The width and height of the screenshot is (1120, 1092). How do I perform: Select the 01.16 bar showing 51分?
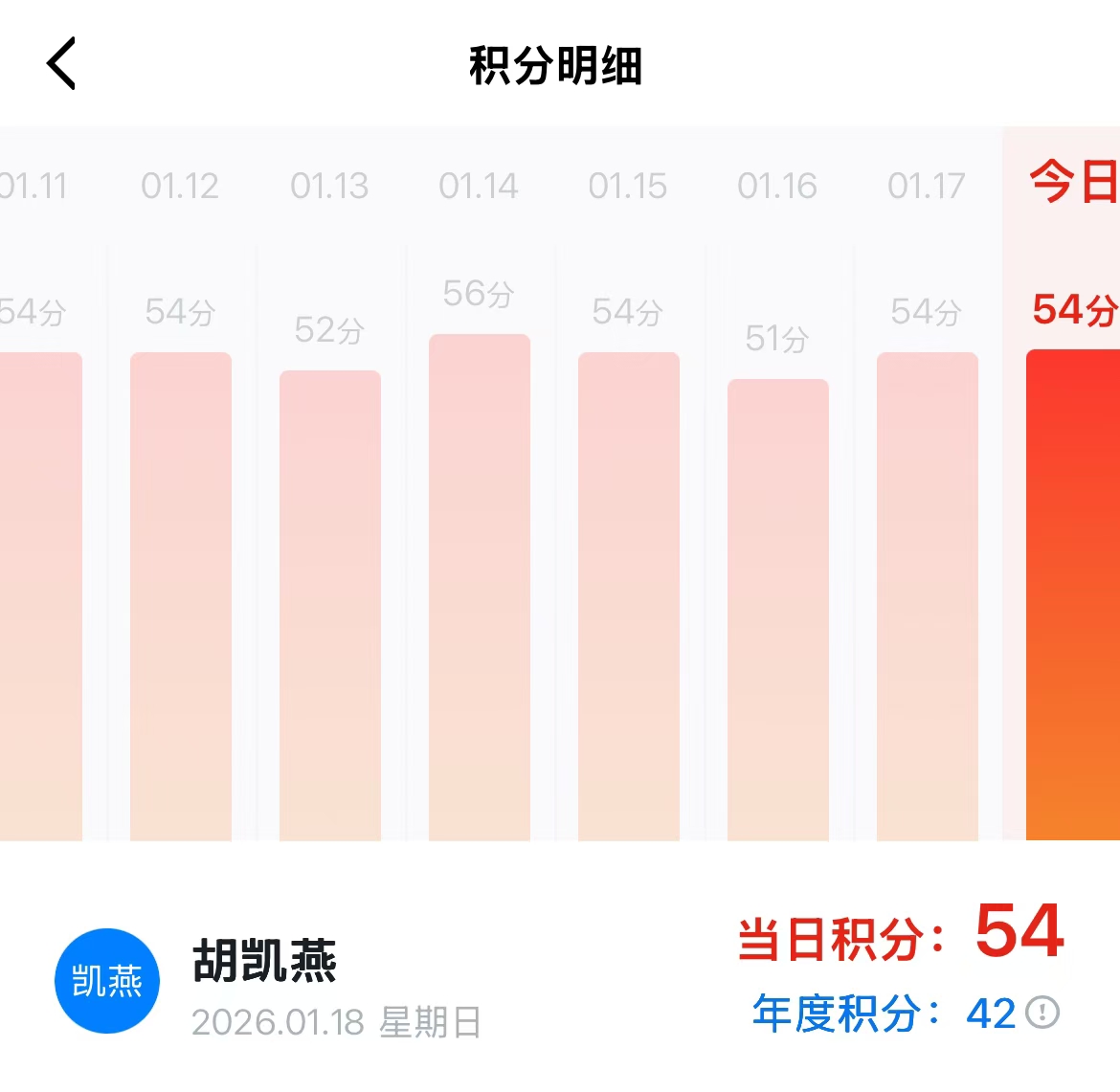point(778,608)
